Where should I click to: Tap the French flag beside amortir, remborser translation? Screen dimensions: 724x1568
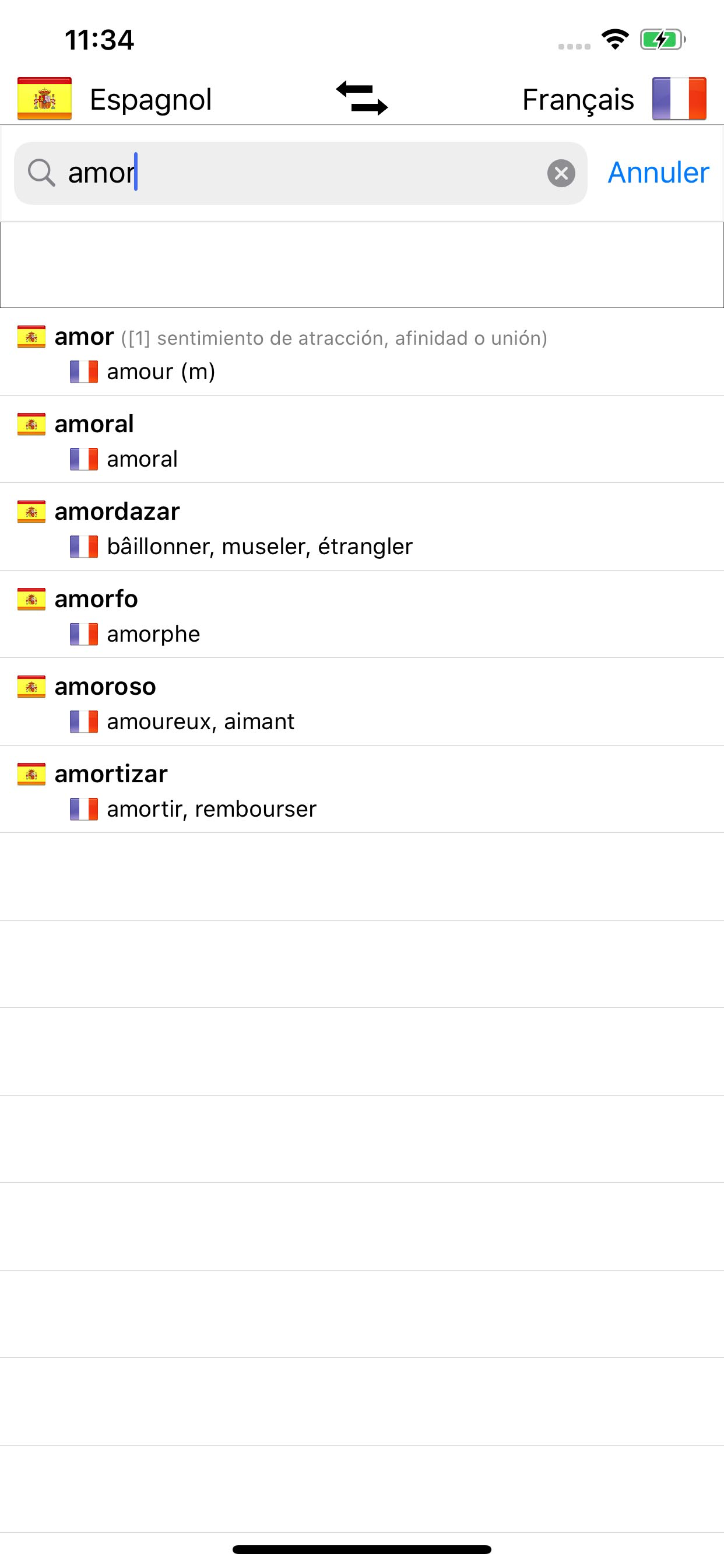(85, 808)
